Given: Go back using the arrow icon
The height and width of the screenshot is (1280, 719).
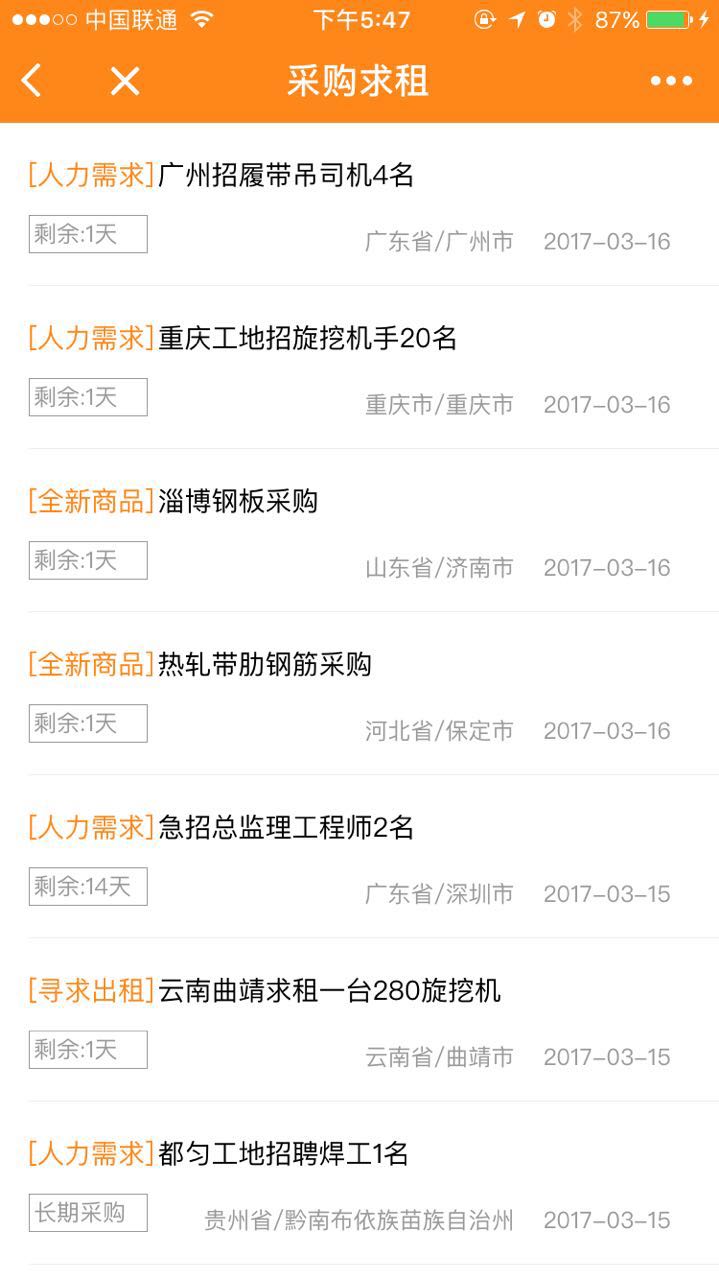Looking at the screenshot, I should [32, 81].
